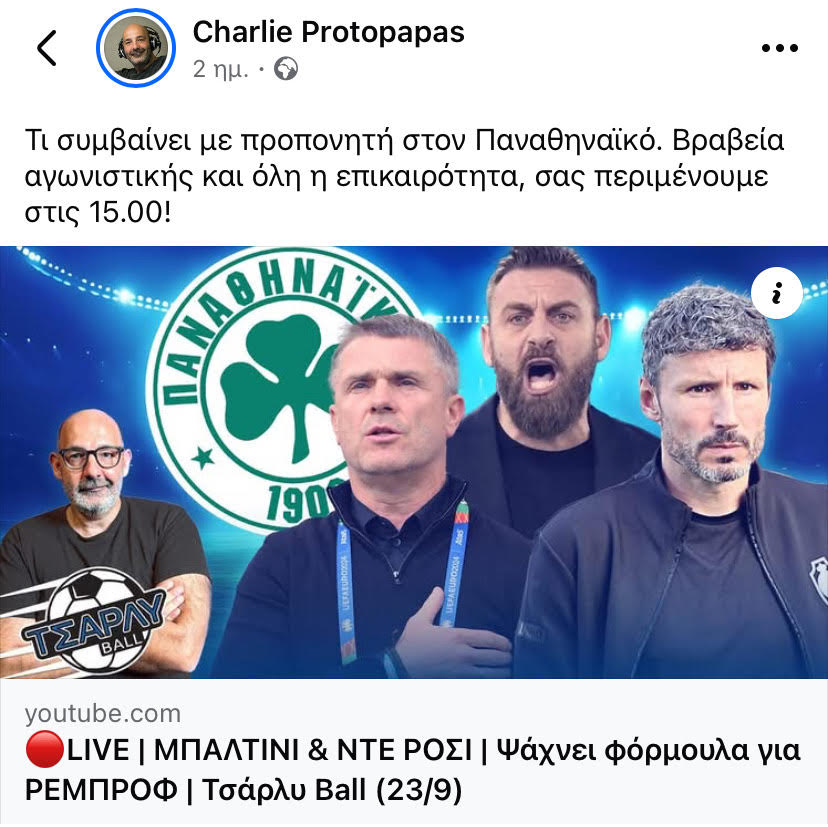The image size is (828, 827).
Task: Tap the info icon on the video preview
Action: [779, 293]
